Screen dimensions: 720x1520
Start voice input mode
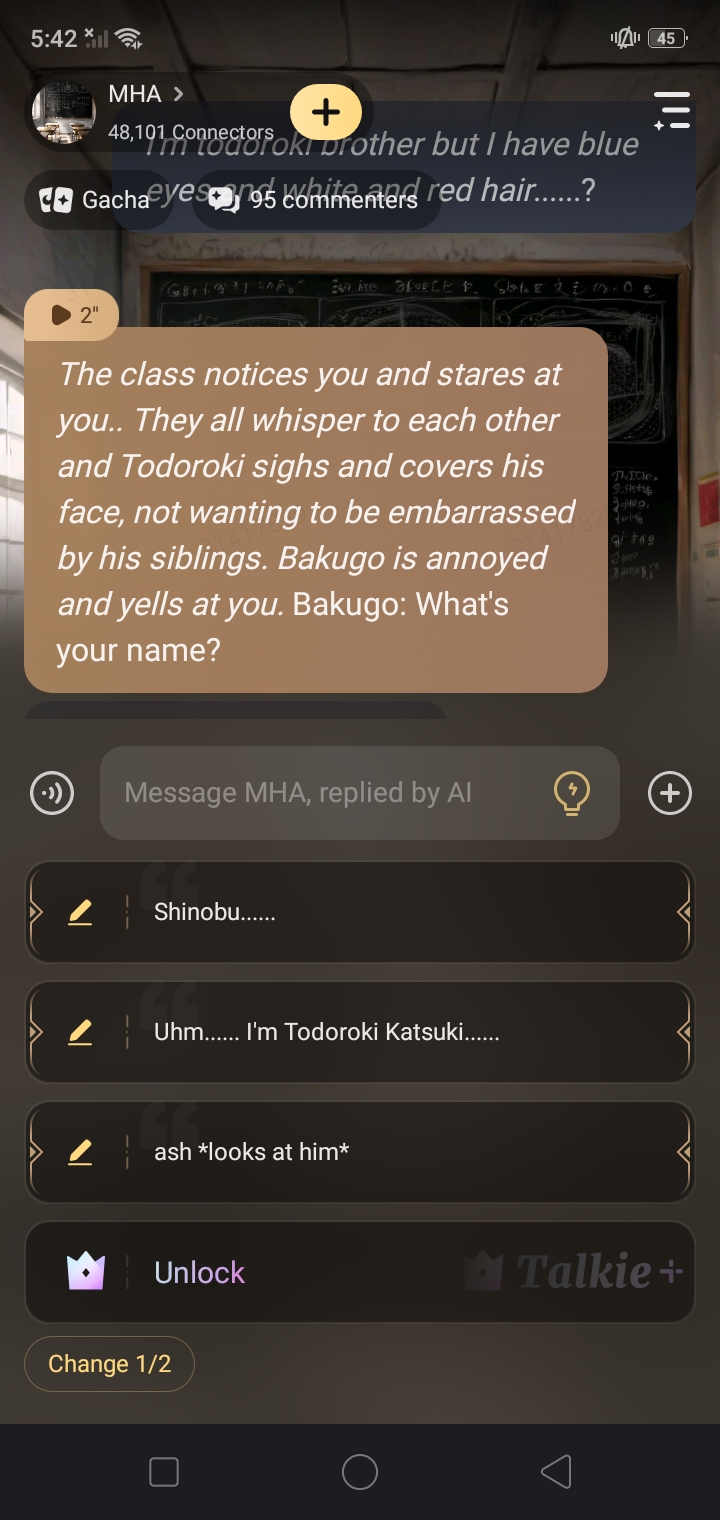point(52,794)
